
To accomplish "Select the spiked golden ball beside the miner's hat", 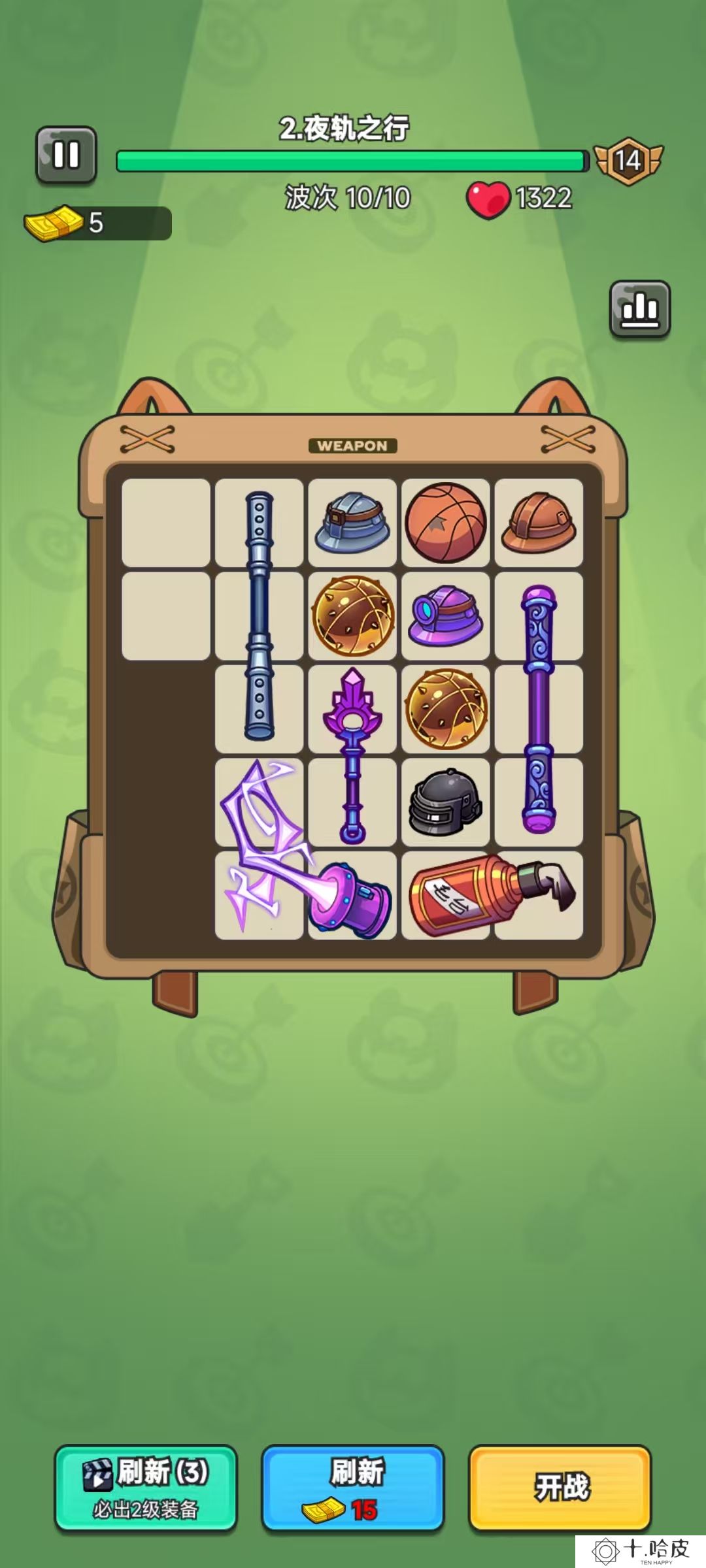I will [x=352, y=615].
